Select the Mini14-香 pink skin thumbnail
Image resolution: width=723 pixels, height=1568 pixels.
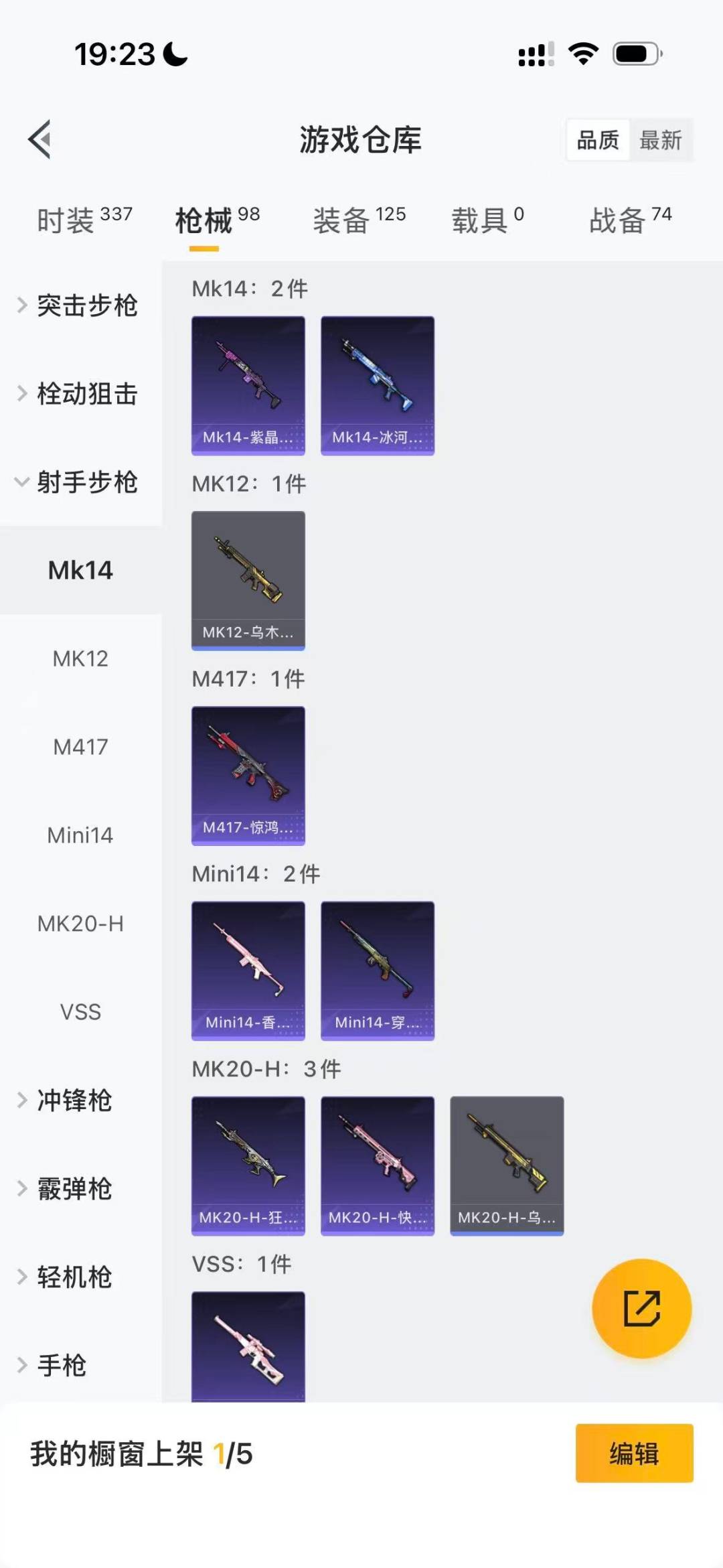pyautogui.click(x=248, y=971)
